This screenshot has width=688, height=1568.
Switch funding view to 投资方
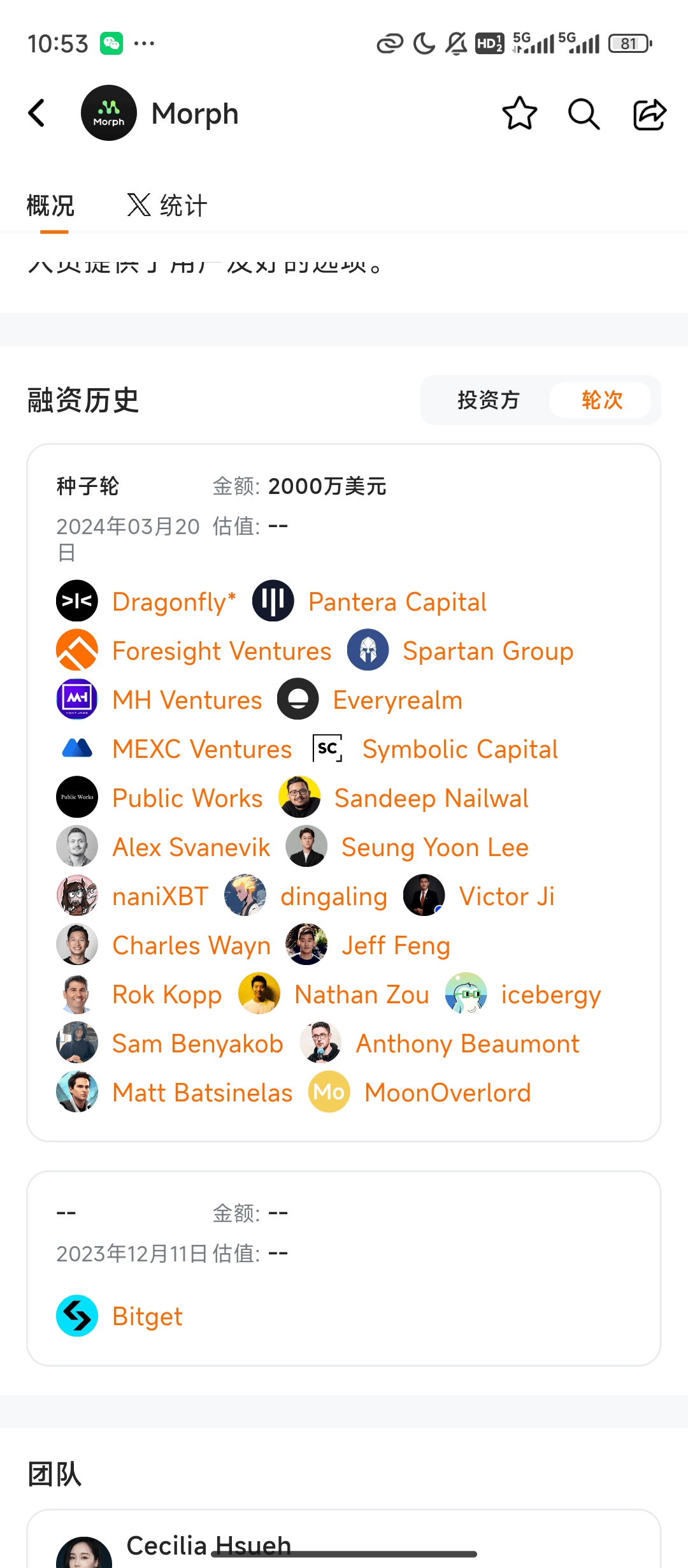(x=489, y=400)
